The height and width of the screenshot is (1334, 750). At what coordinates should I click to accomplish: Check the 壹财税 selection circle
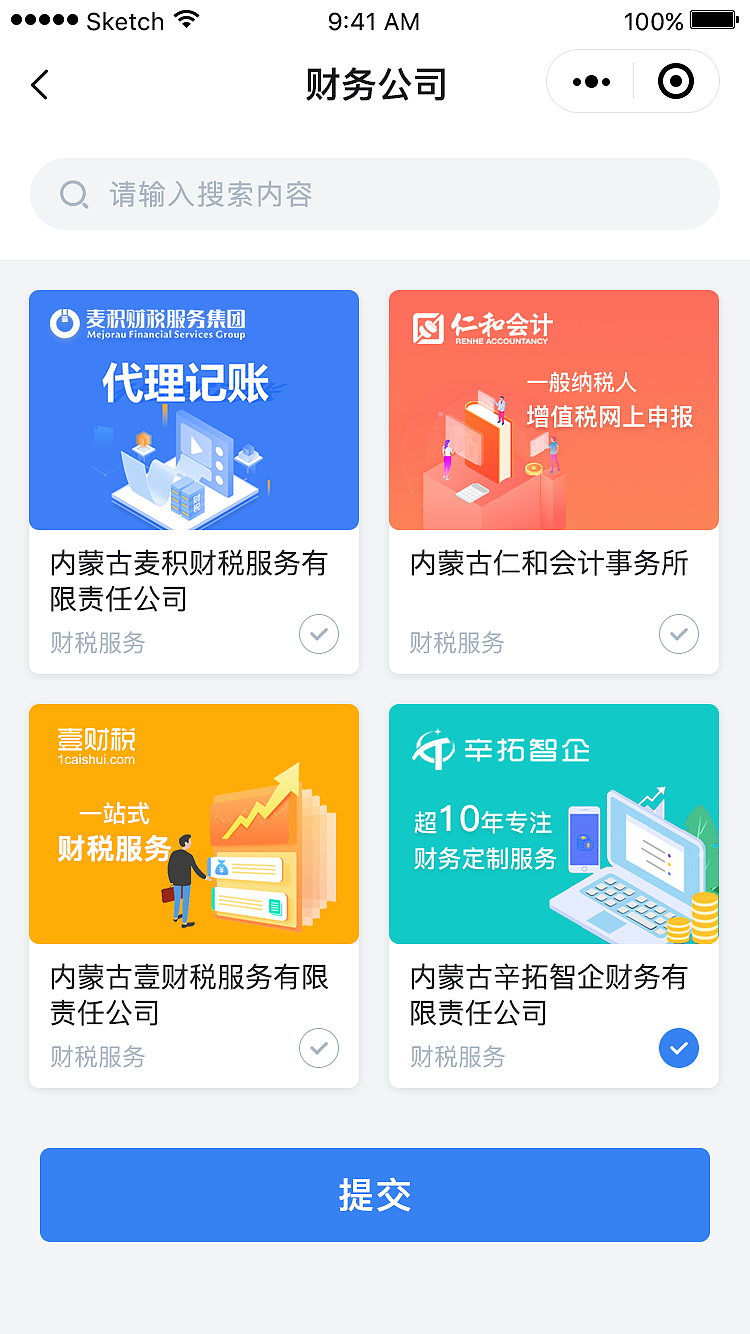[318, 1048]
